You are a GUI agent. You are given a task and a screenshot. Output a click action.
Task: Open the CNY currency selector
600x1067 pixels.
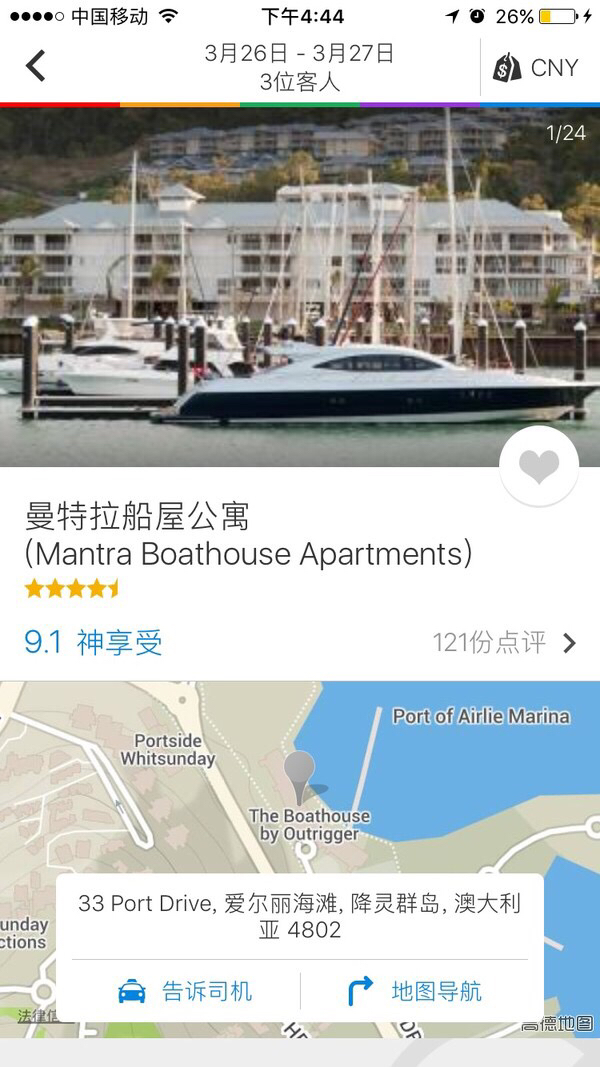point(536,67)
